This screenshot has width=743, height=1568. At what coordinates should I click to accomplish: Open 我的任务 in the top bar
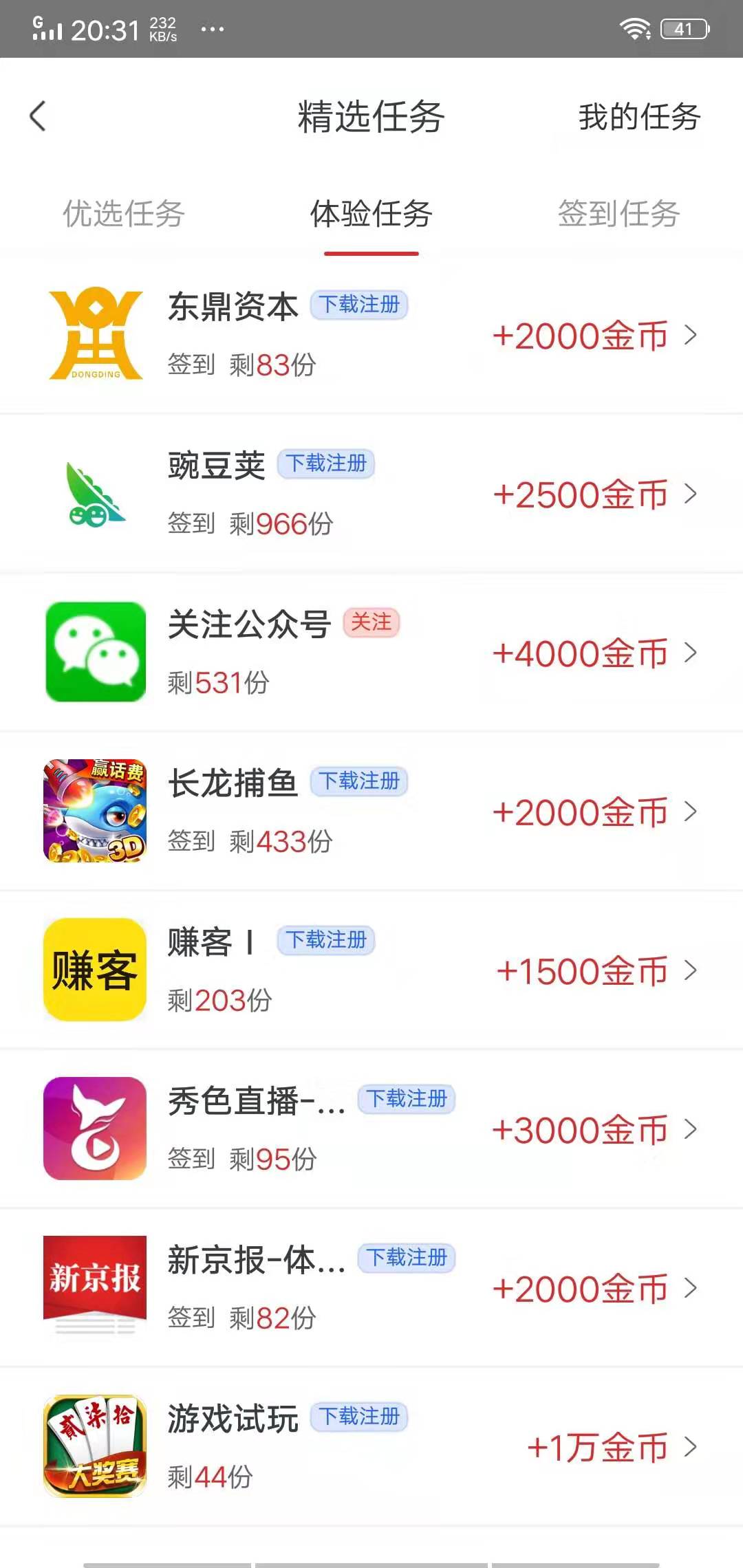(639, 116)
